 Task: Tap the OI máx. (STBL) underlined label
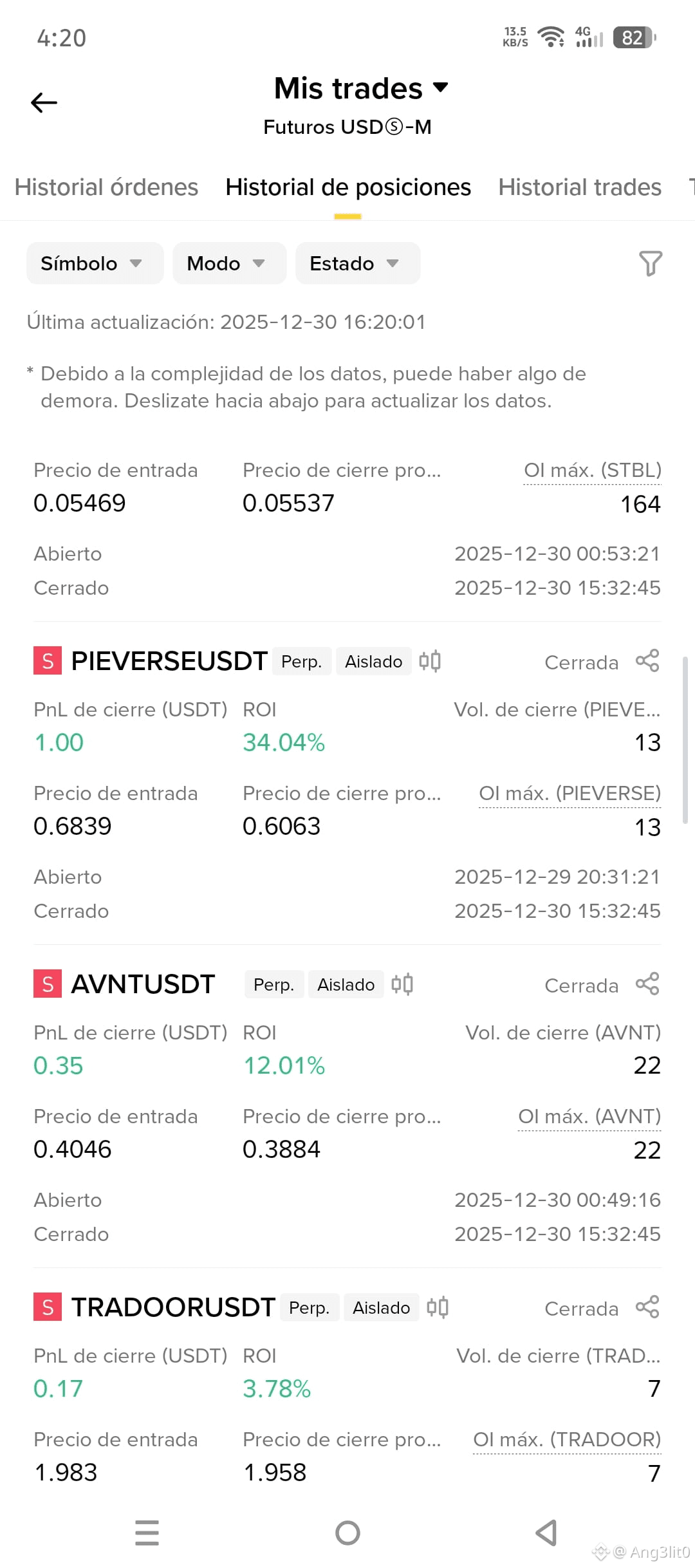[592, 471]
